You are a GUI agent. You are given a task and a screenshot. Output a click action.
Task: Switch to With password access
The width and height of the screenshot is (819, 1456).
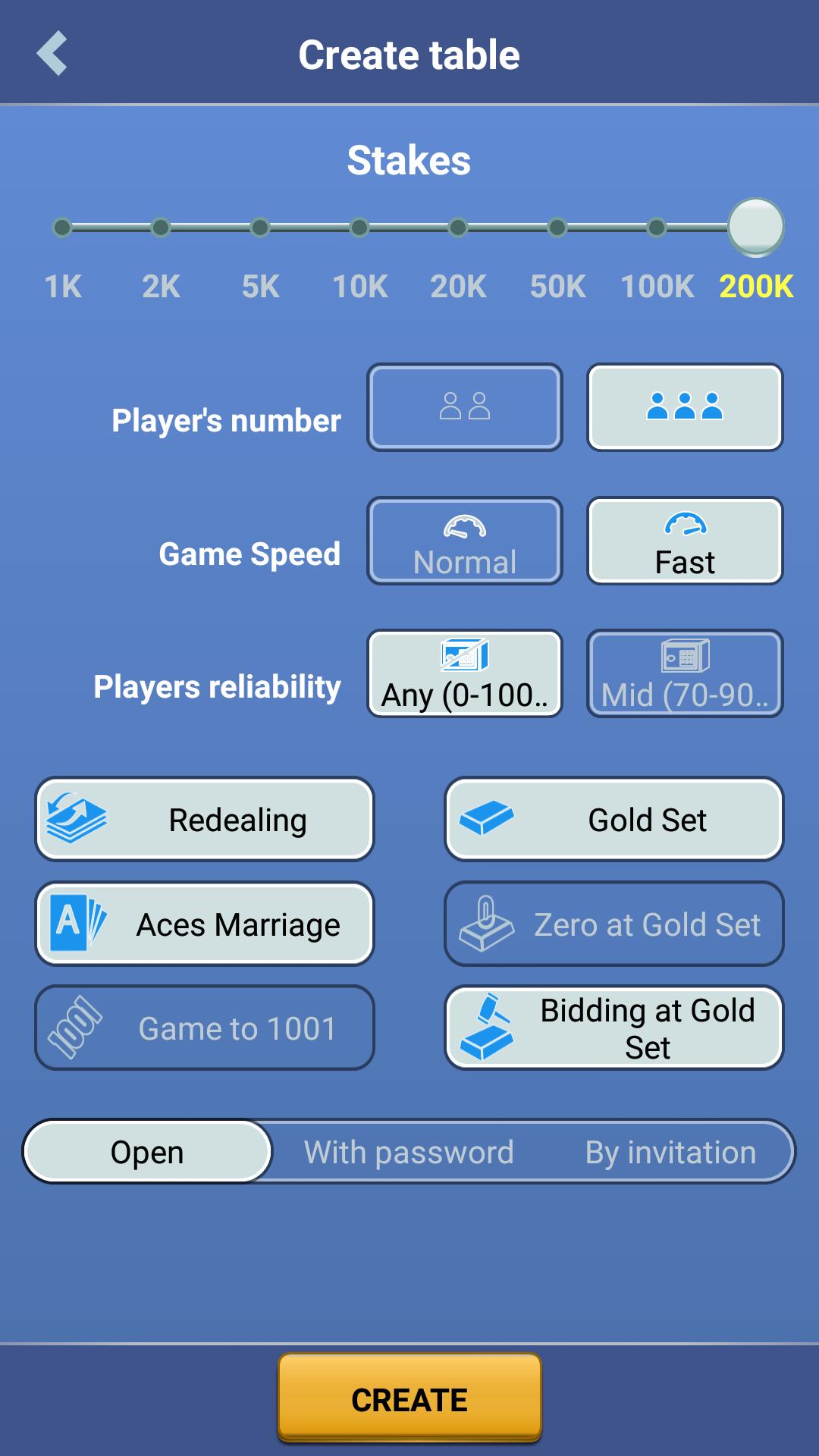point(409,1151)
